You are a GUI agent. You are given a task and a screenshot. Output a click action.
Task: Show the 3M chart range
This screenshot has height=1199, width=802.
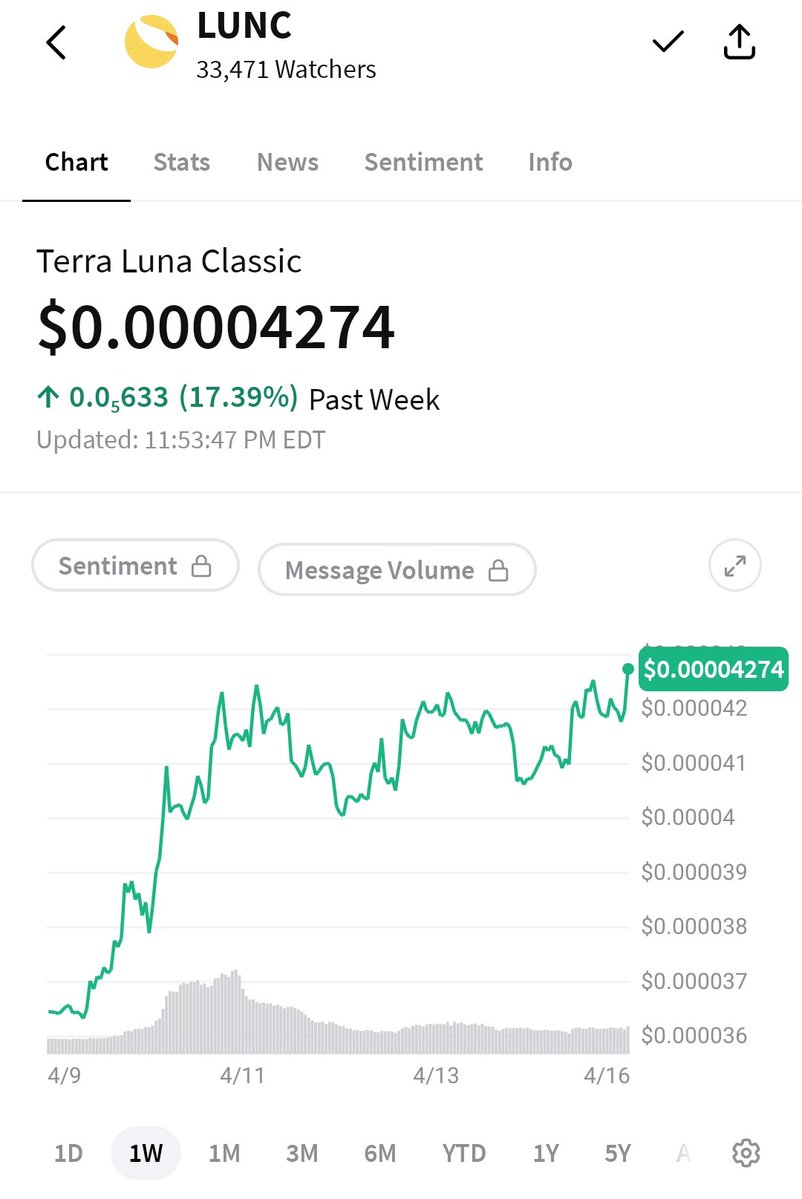(x=301, y=1153)
